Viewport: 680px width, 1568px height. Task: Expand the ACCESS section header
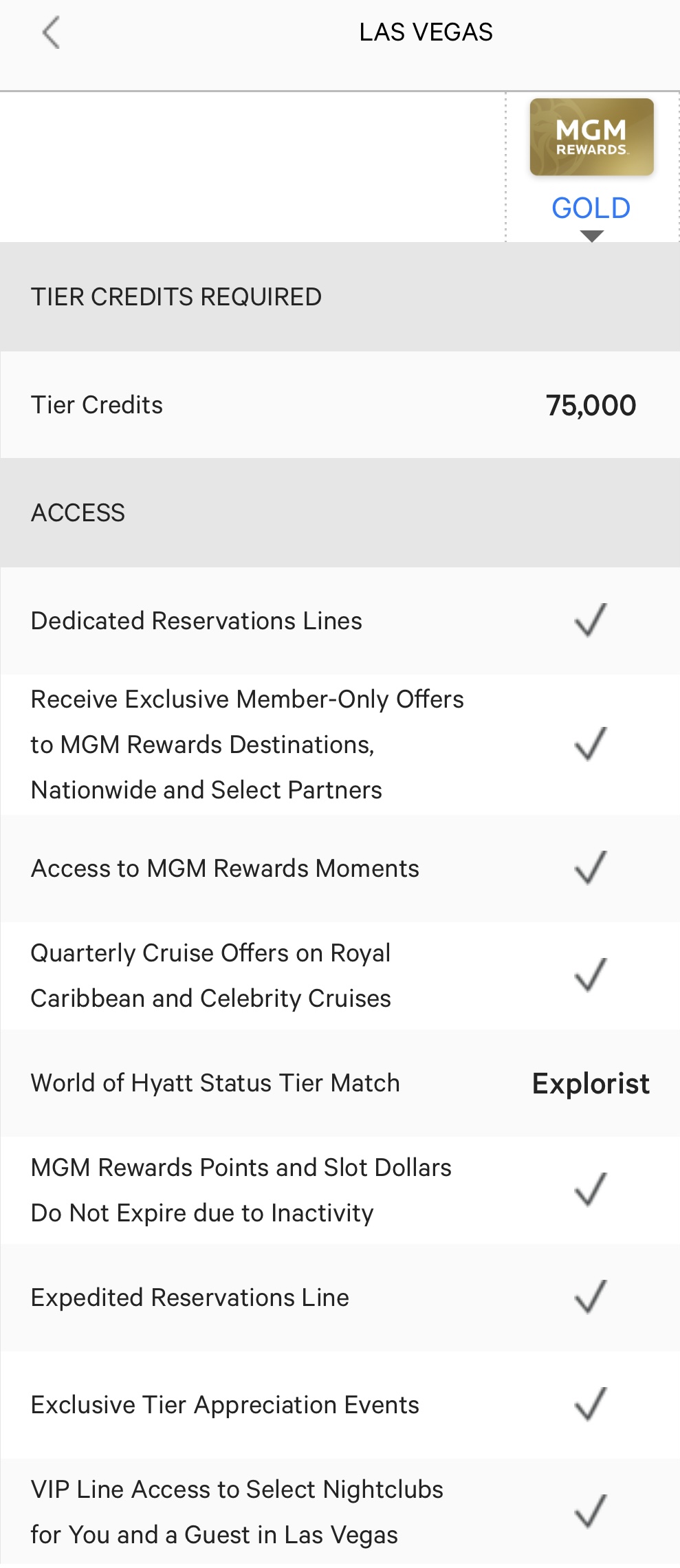[78, 512]
